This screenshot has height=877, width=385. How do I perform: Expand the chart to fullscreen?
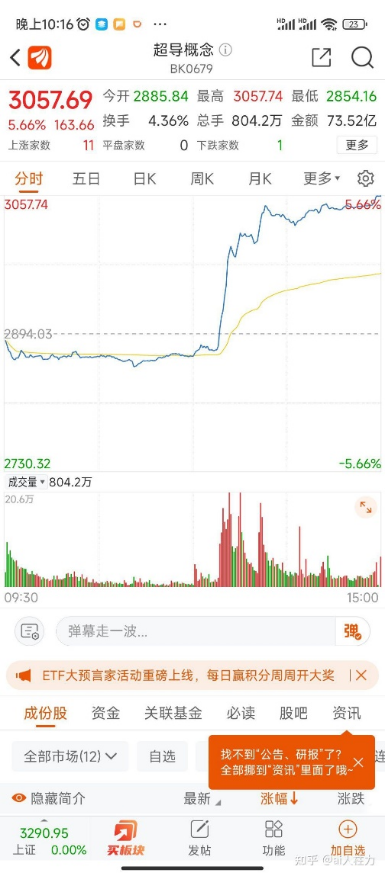click(x=365, y=507)
